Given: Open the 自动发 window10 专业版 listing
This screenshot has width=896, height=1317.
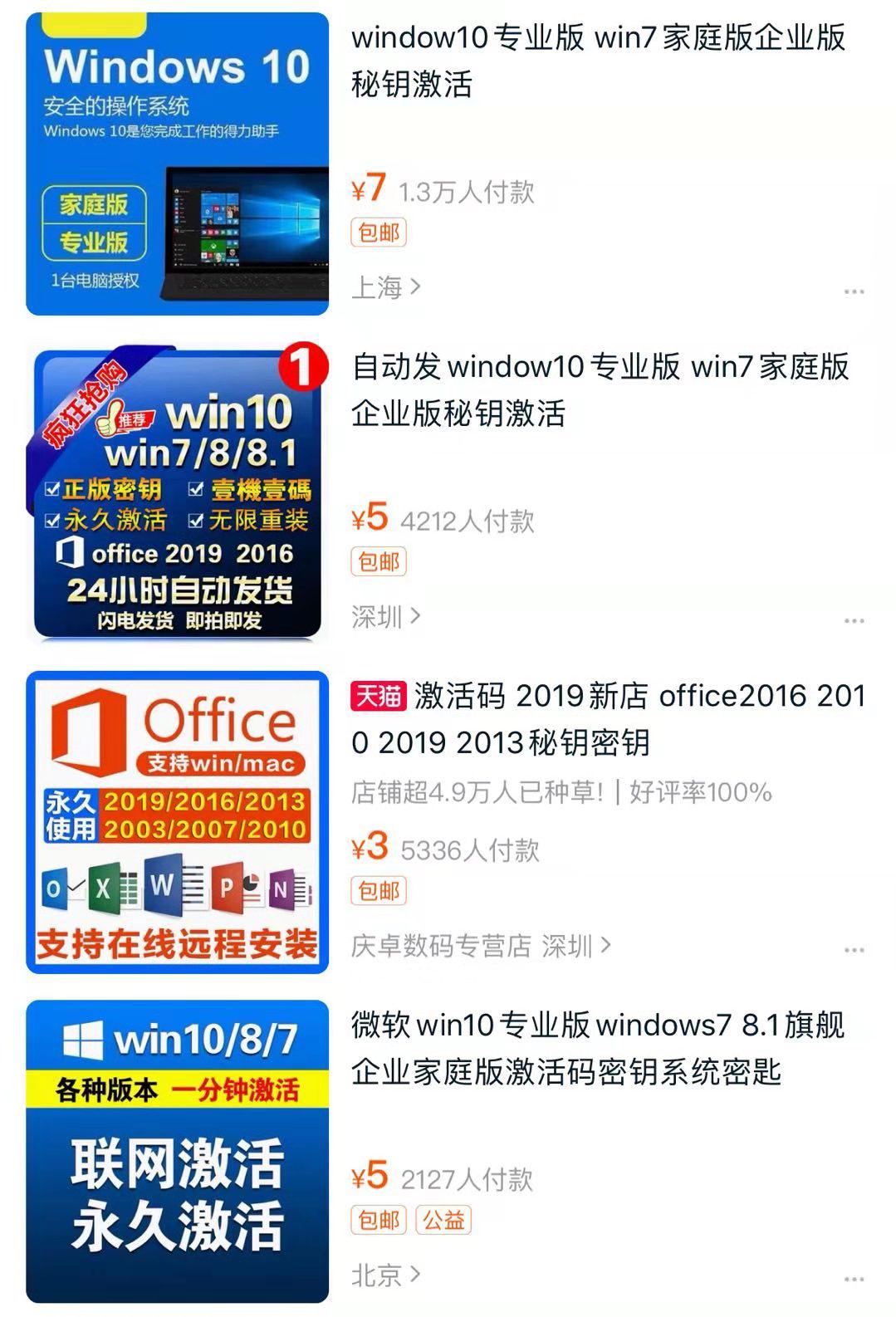Looking at the screenshot, I should [x=600, y=389].
